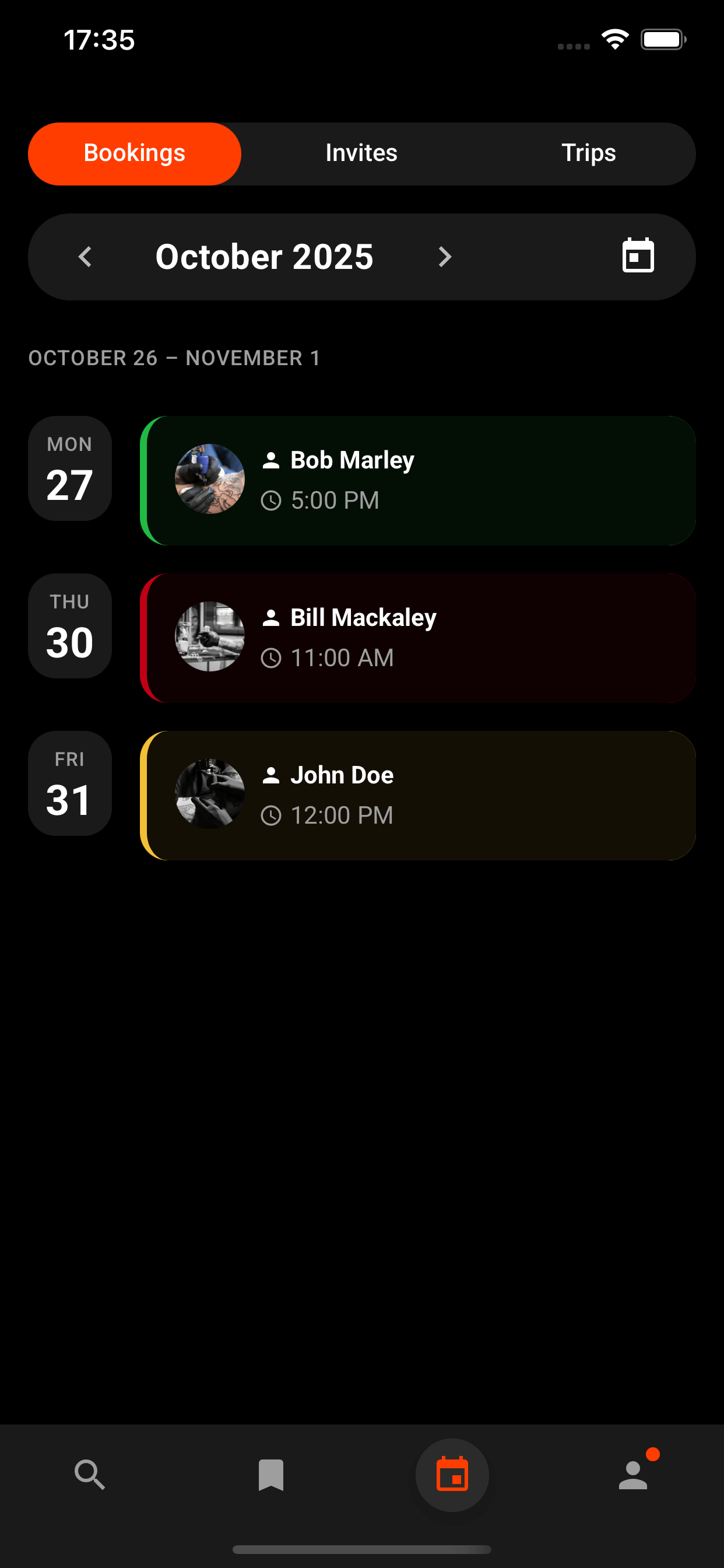Tap the red status stripe on Bill Mackaley's card
724x1568 pixels.
pos(147,636)
